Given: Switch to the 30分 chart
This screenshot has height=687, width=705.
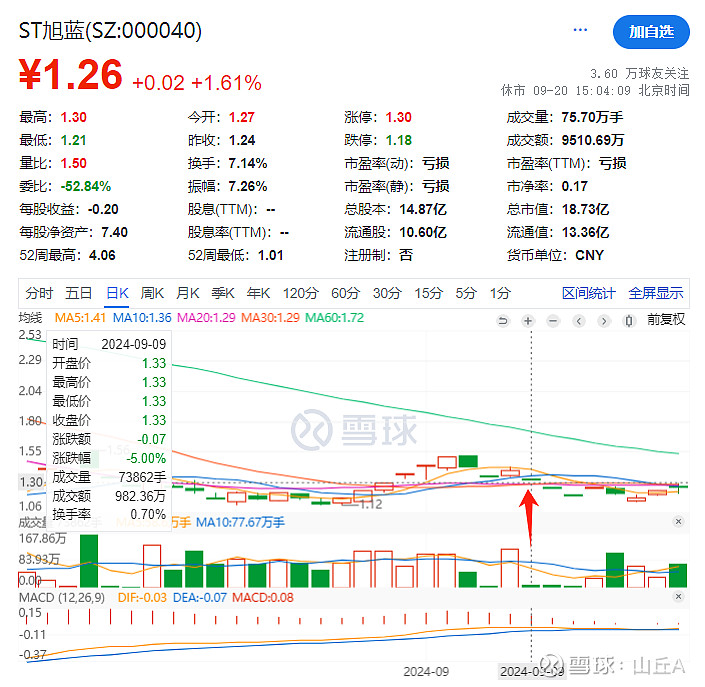Looking at the screenshot, I should [387, 293].
